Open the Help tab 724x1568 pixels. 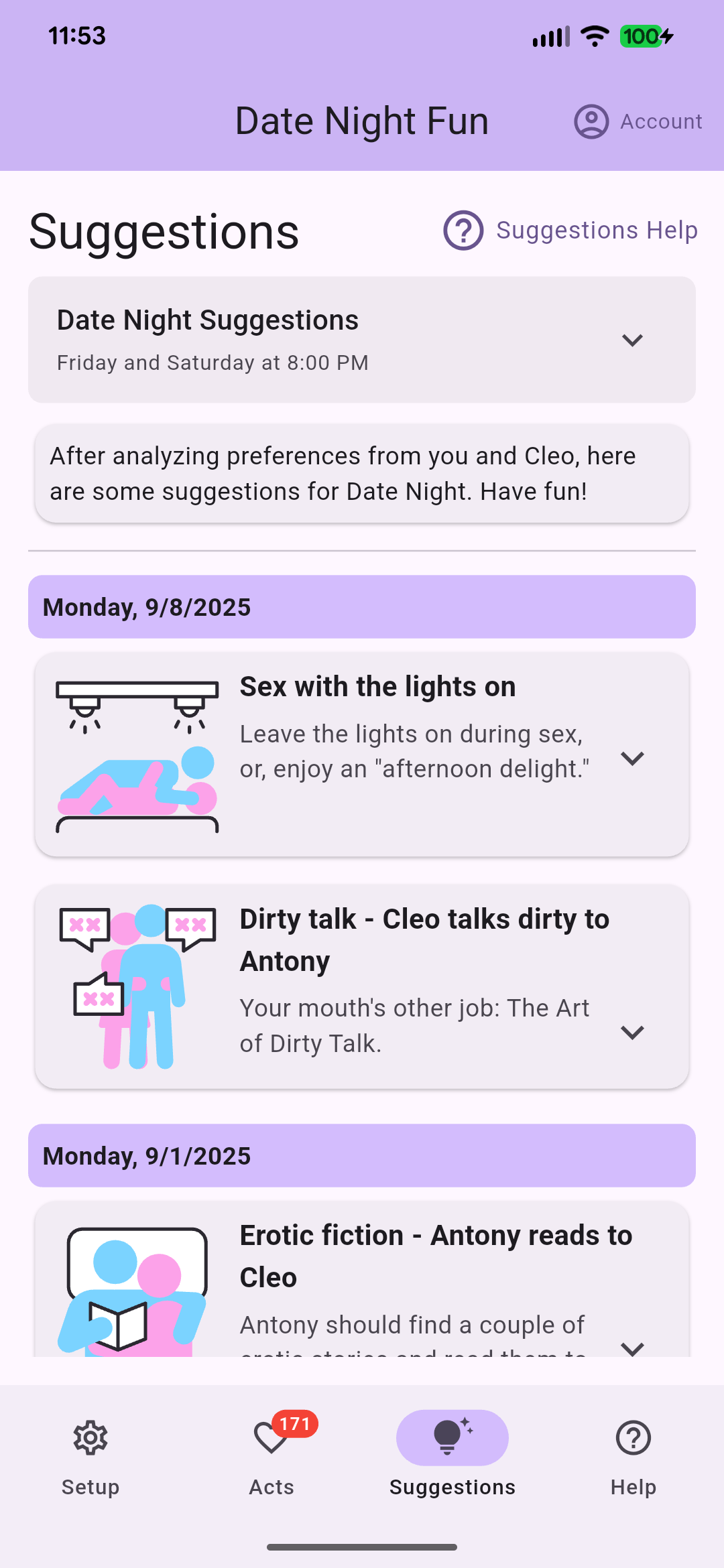633,1486
